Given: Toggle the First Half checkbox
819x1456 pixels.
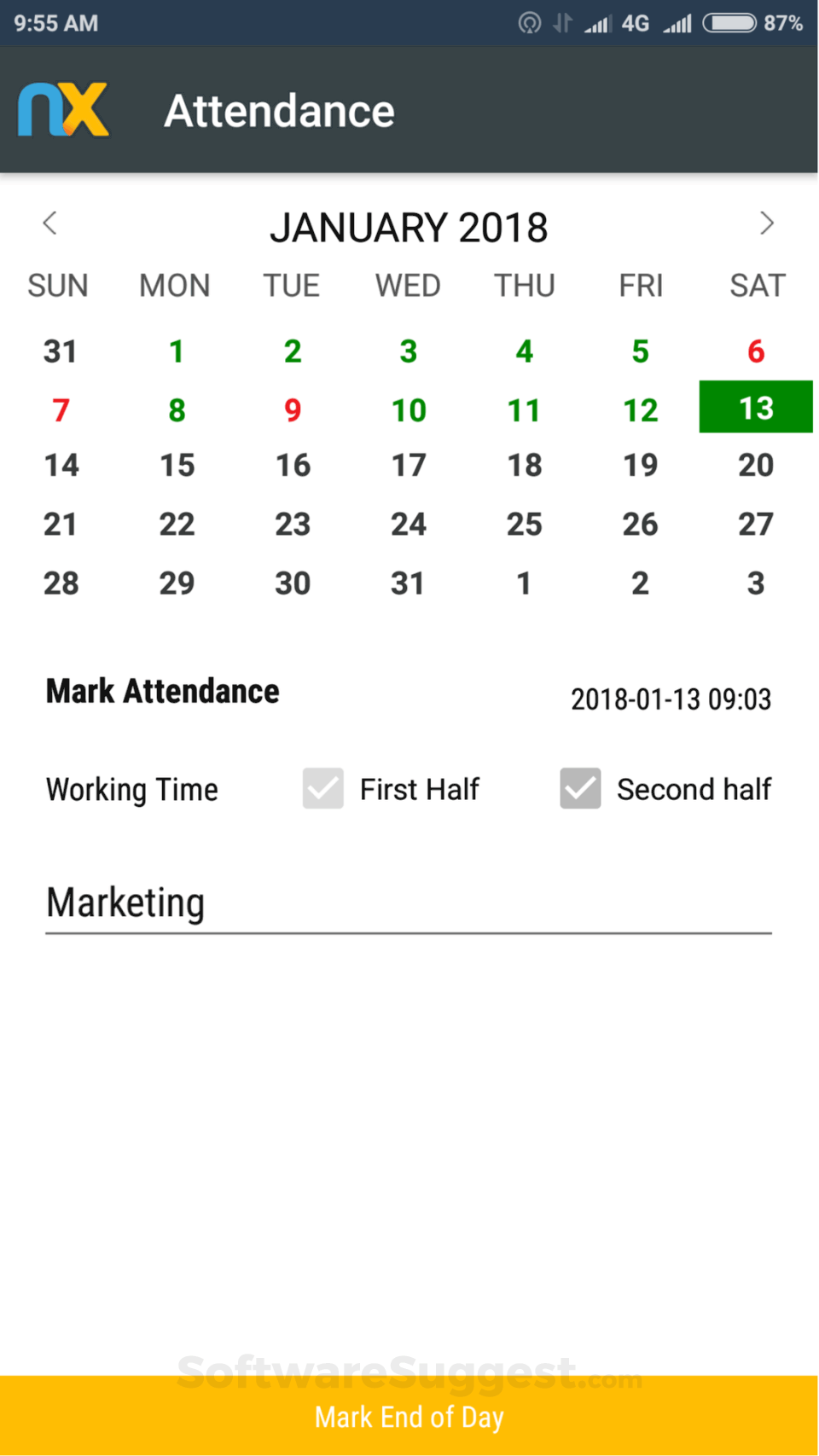Looking at the screenshot, I should coord(323,788).
